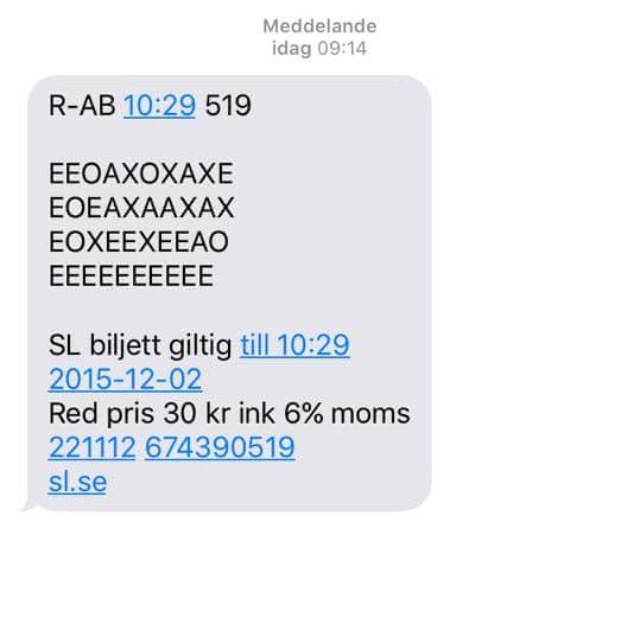Tap the 221112 number link
Screen dimensions: 640x622
[x=91, y=447]
